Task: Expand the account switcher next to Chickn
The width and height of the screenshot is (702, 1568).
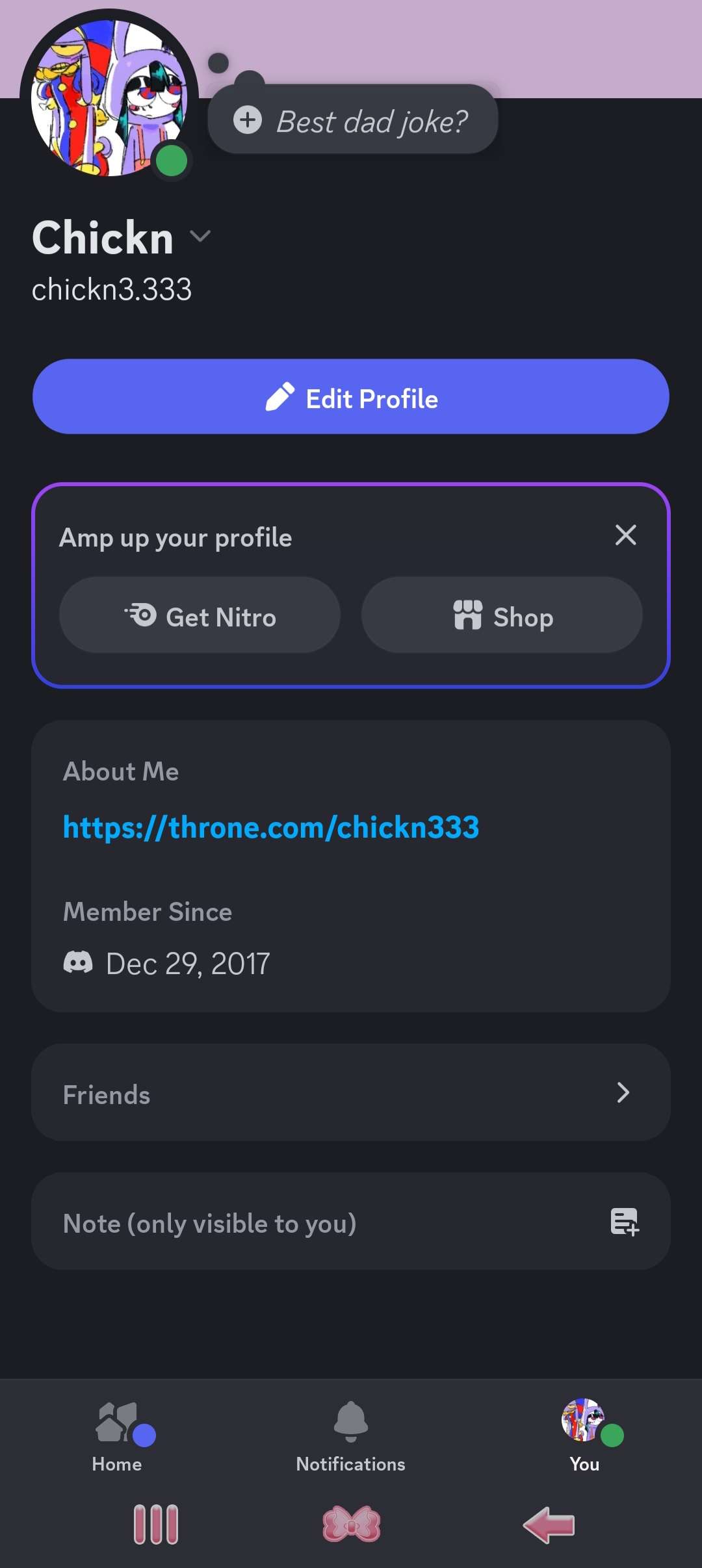Action: coord(200,237)
